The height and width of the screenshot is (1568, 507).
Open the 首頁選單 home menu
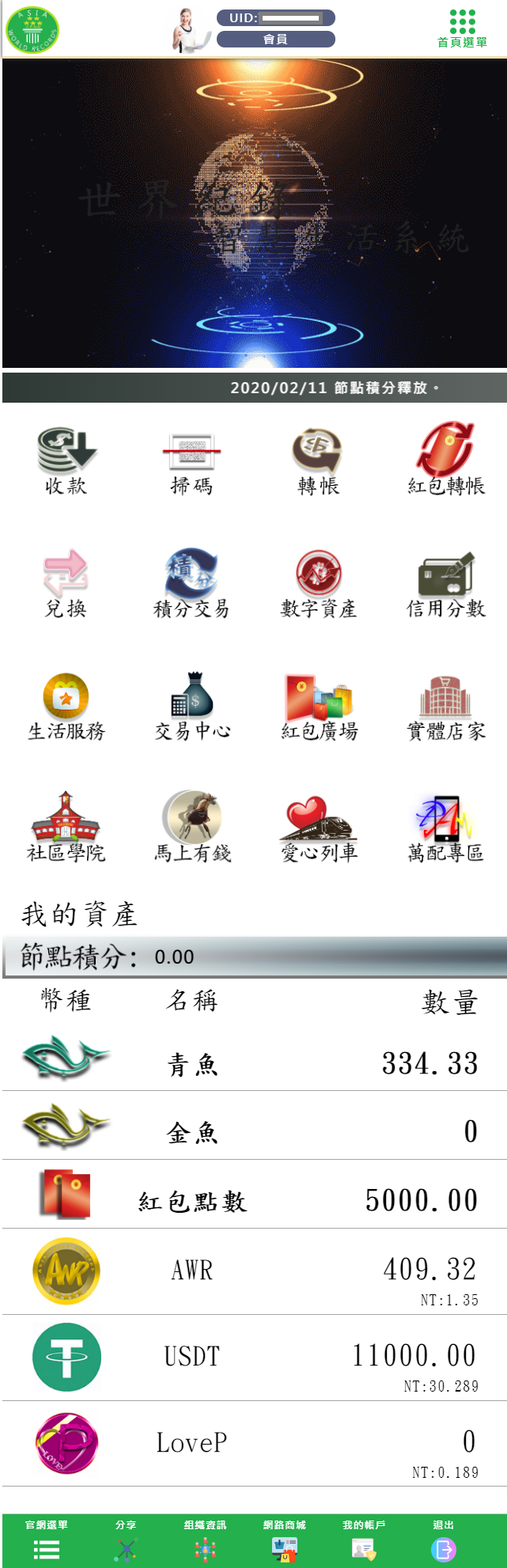click(x=462, y=28)
